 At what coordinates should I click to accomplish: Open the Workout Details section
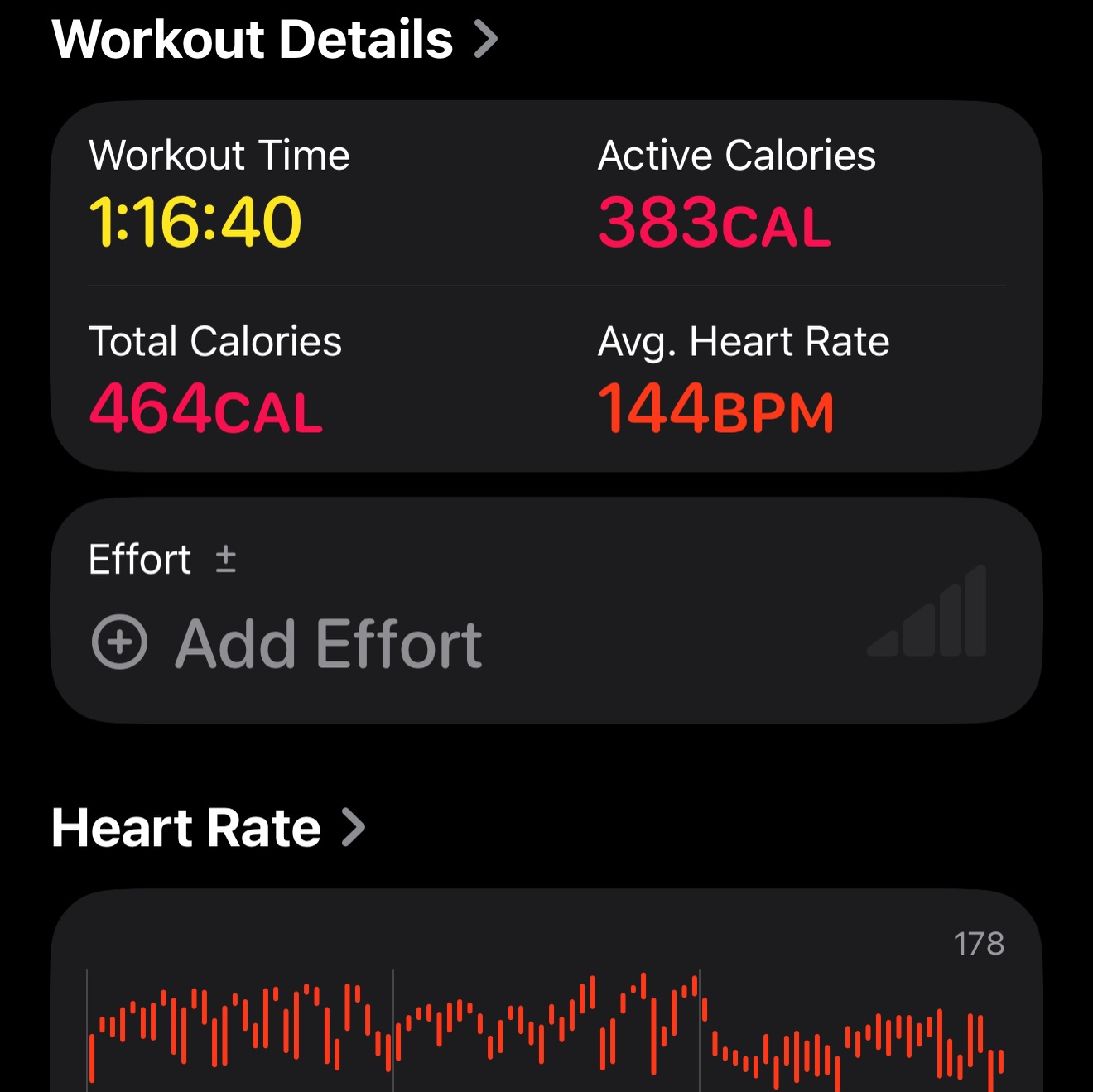tap(273, 40)
